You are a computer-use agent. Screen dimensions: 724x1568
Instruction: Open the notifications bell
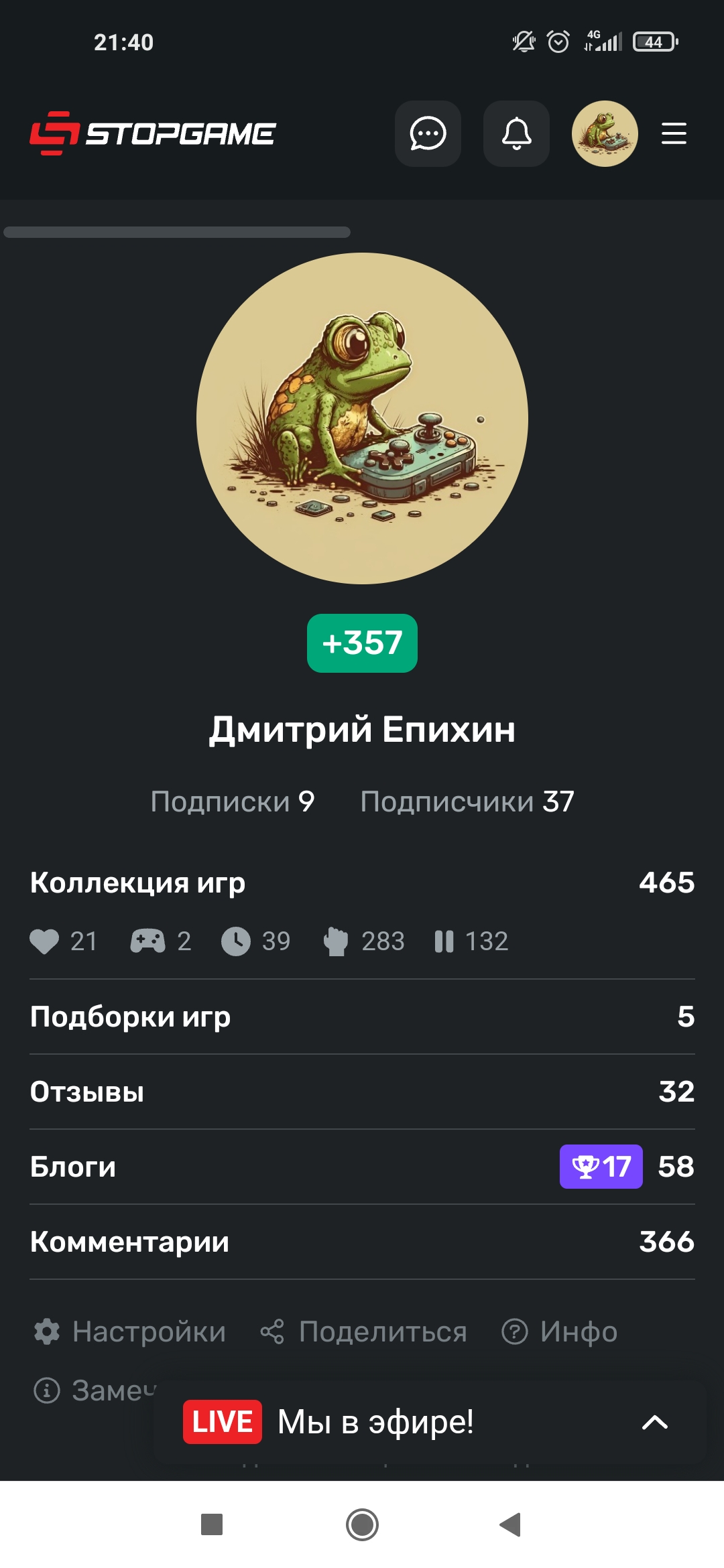point(516,133)
